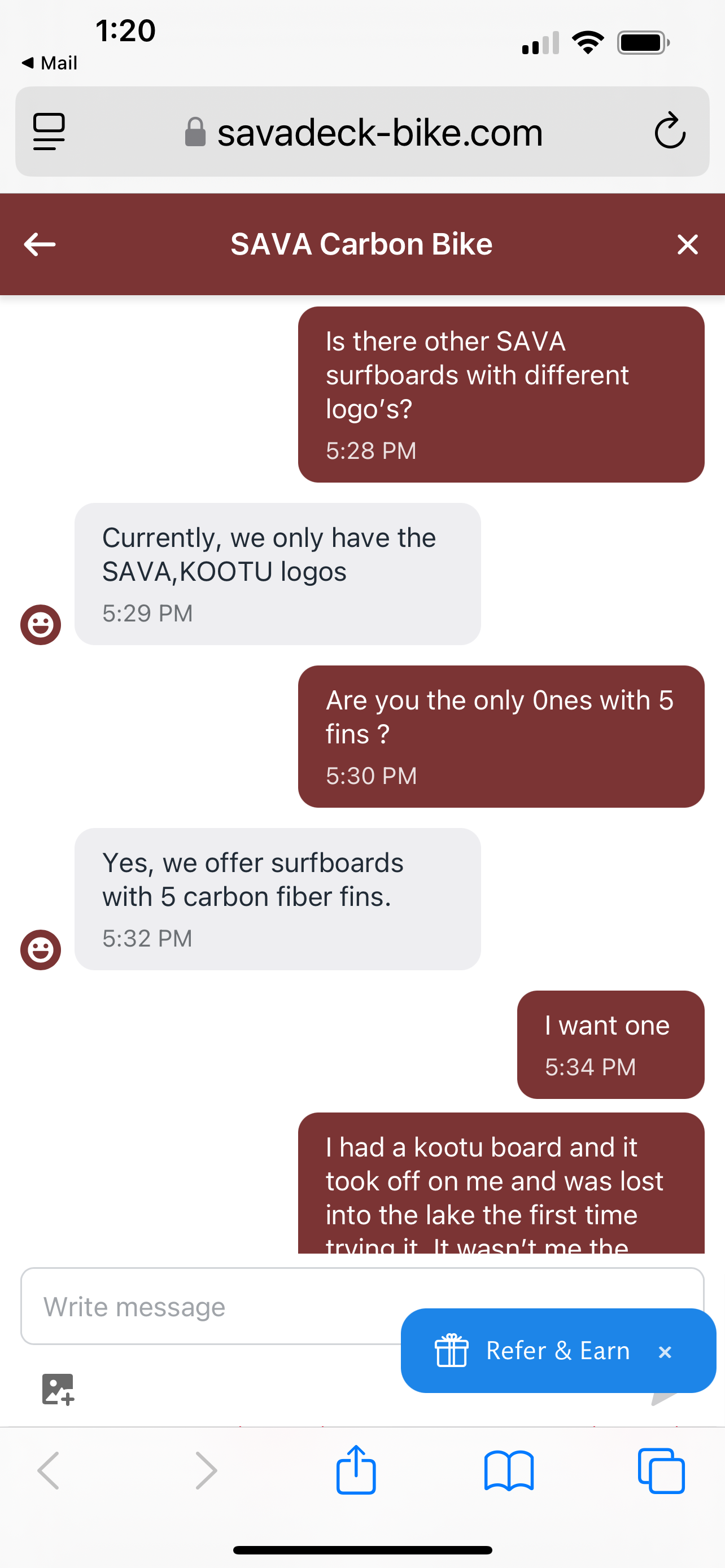Return to the Mail app
This screenshot has height=1568, width=725.
point(49,63)
